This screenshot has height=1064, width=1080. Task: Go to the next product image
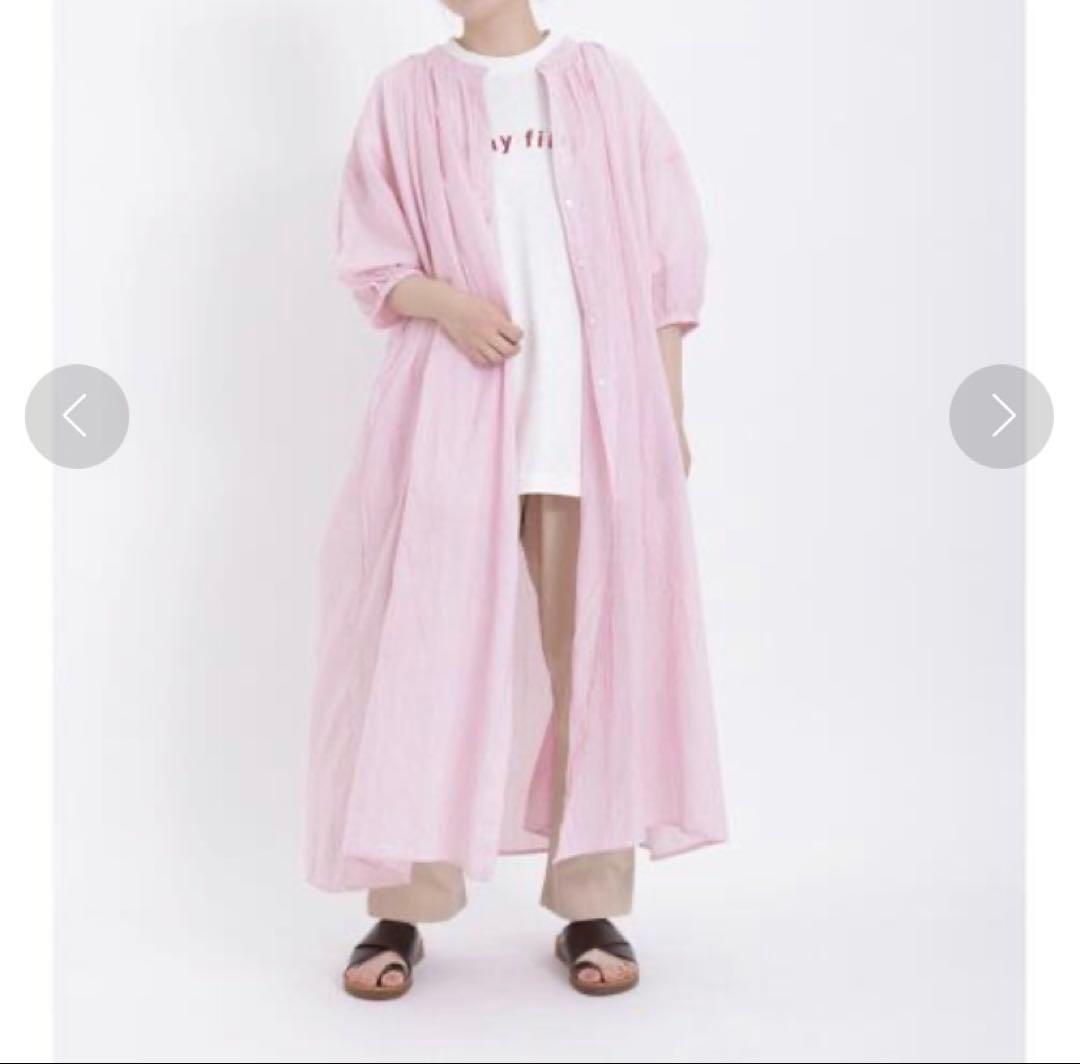[x=1001, y=416]
